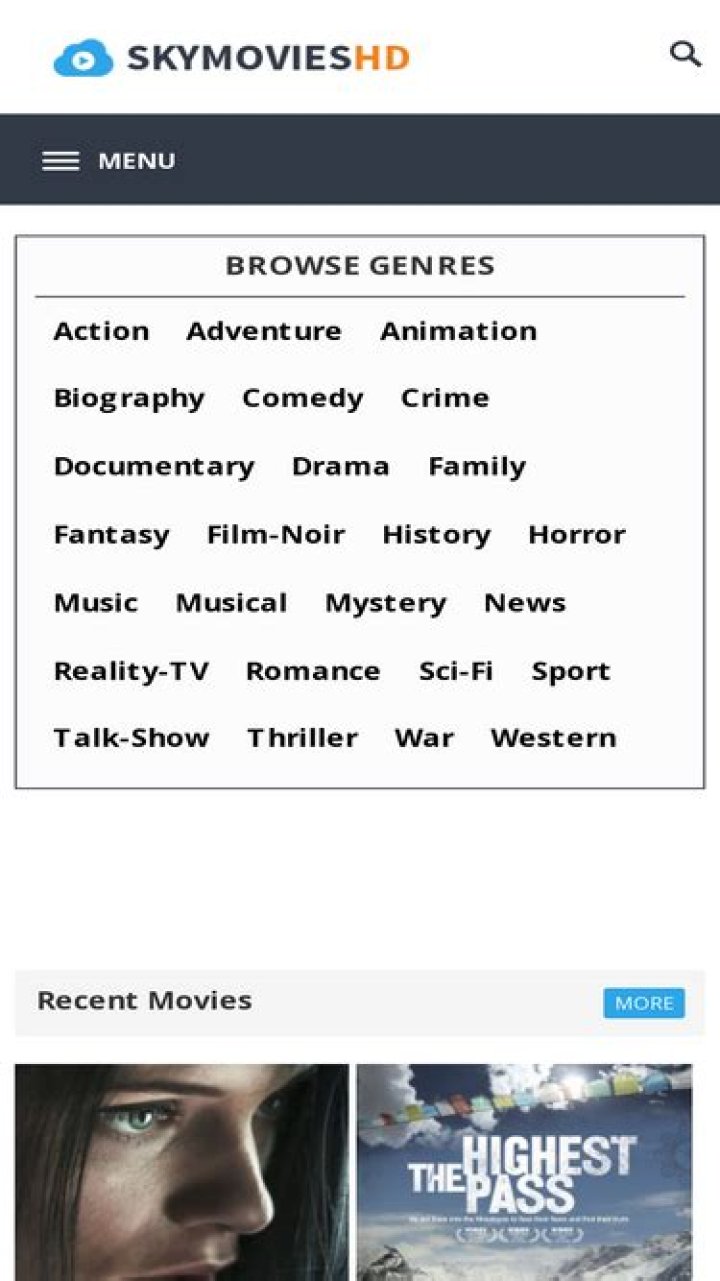This screenshot has height=1281, width=720.
Task: Select the Adventure genre
Action: pyautogui.click(x=264, y=331)
